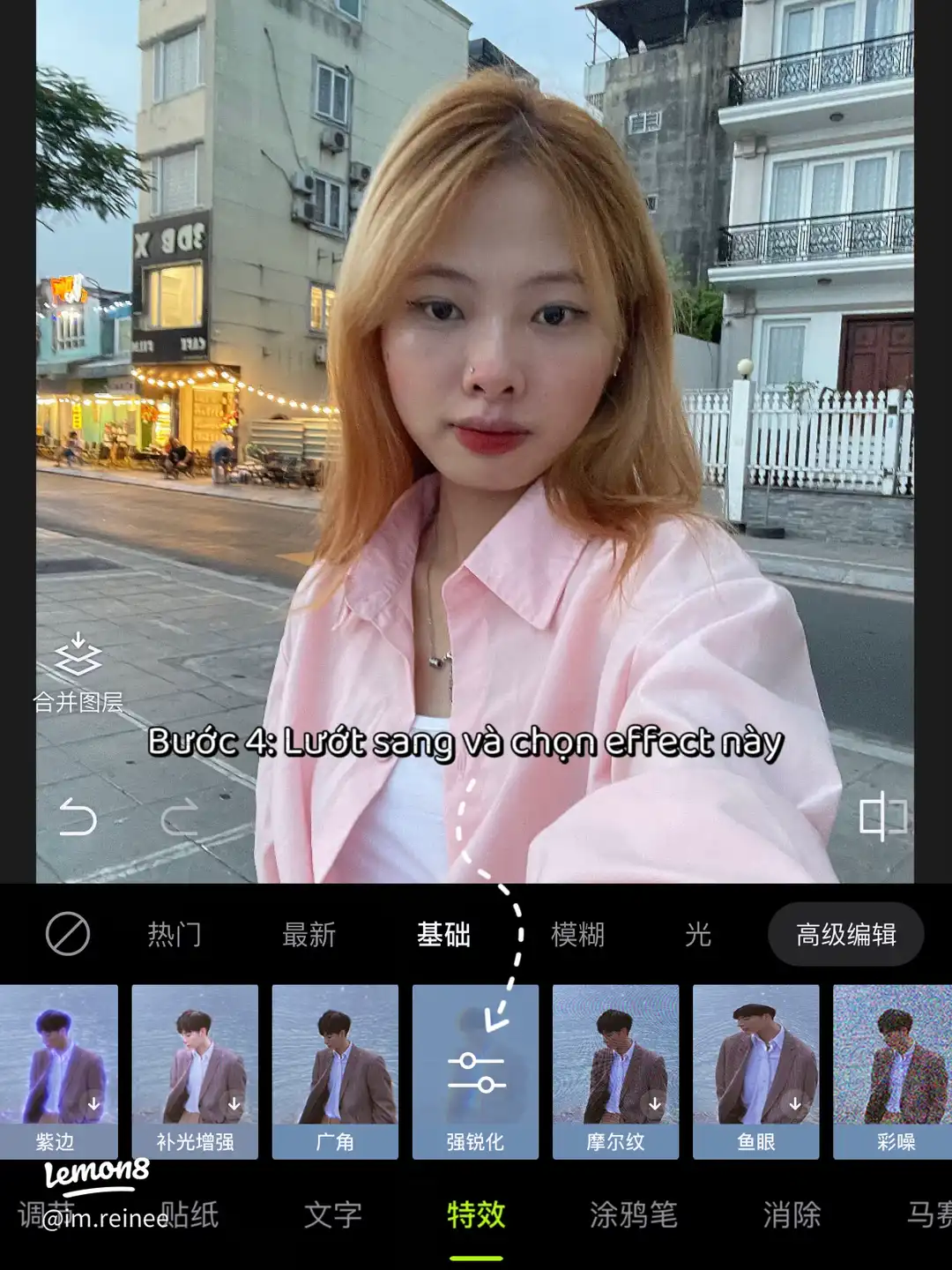Choose the 广角 wide-angle effect
The image size is (952, 1270).
pos(335,1071)
